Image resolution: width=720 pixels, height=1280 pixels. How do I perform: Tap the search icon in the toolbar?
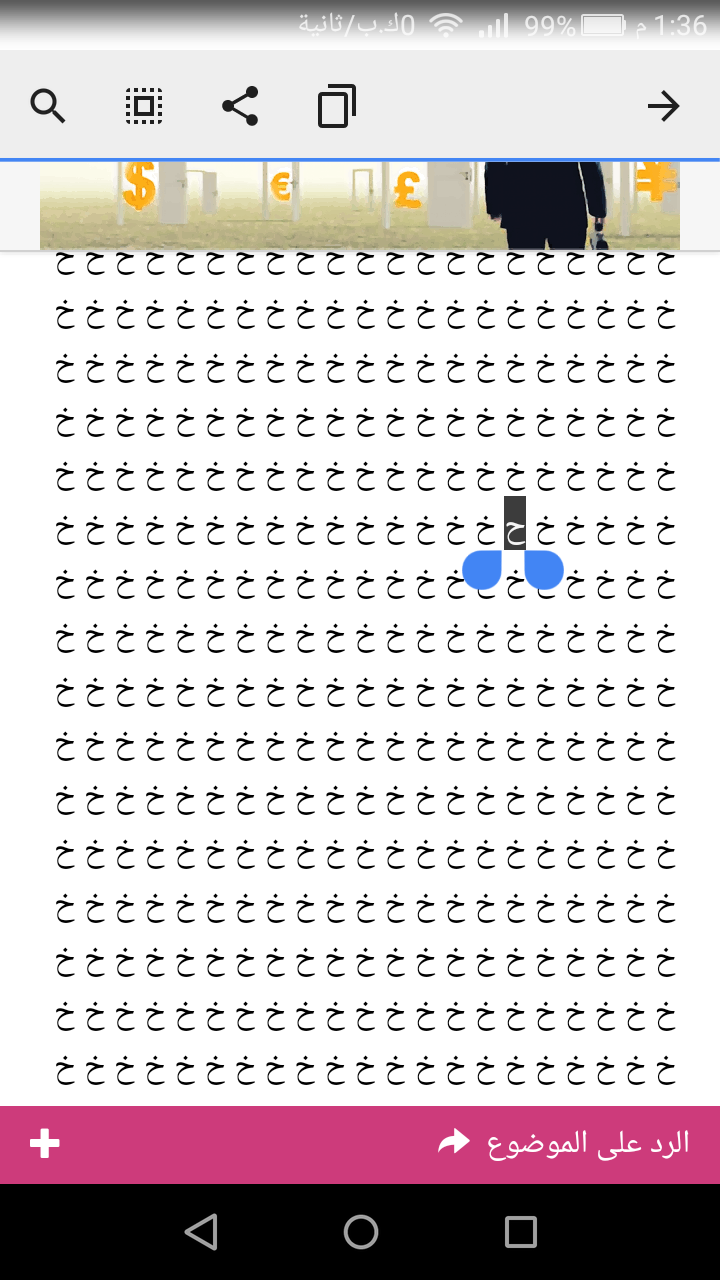coord(48,105)
